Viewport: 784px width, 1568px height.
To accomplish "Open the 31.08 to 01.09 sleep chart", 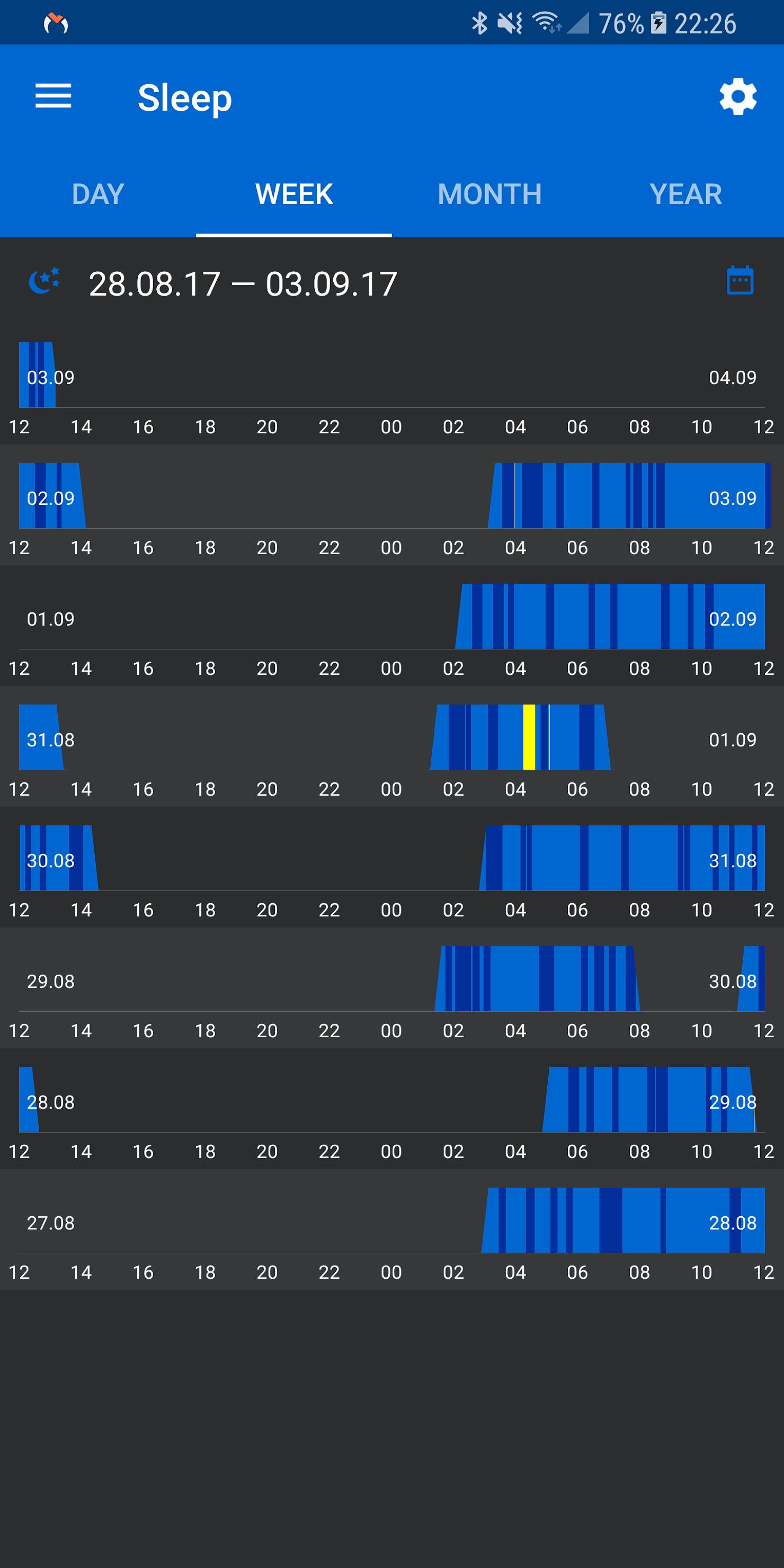I will click(x=392, y=747).
